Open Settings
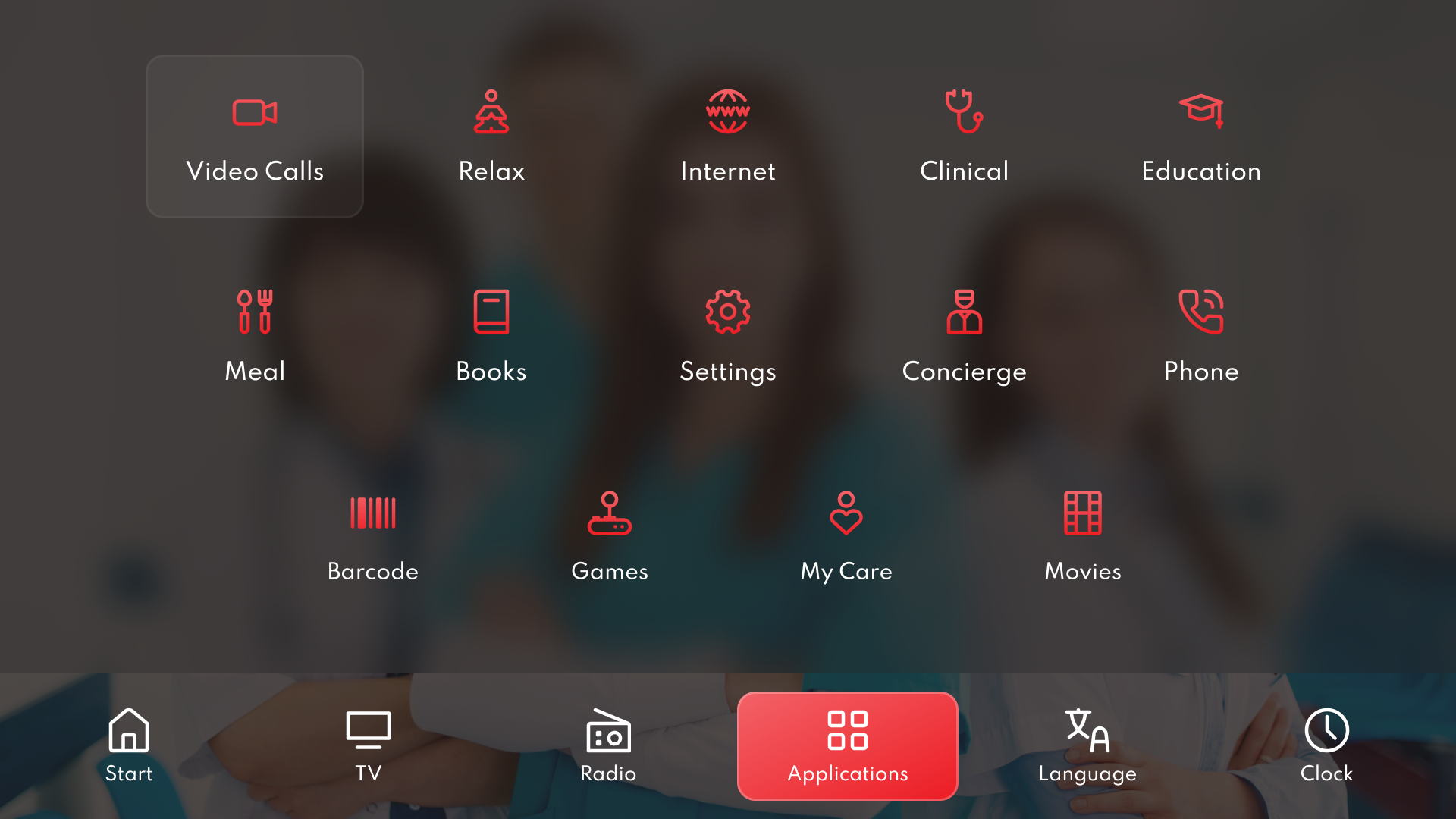This screenshot has width=1456, height=819. point(728,337)
